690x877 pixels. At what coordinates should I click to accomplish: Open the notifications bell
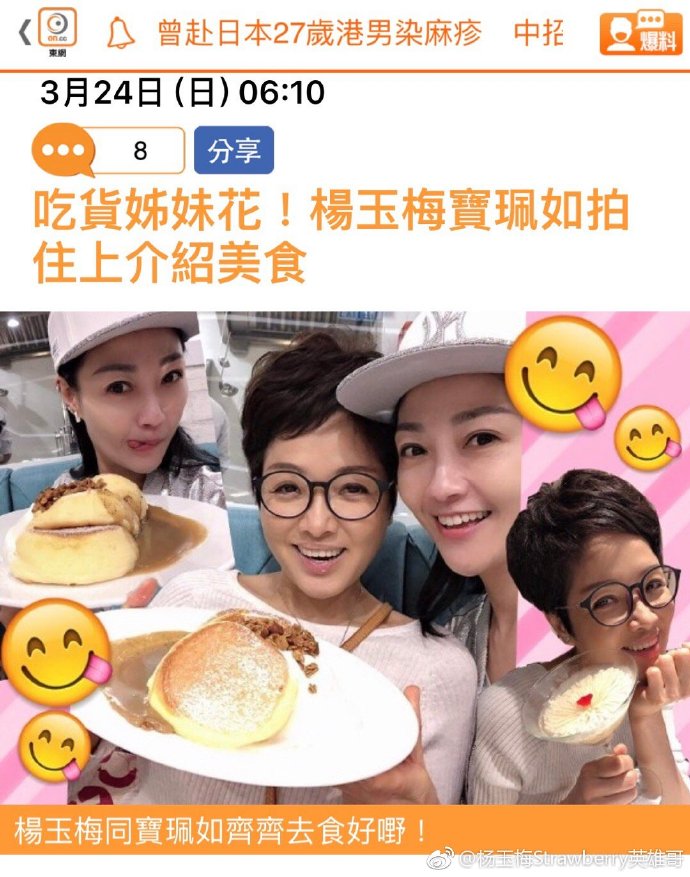point(120,34)
